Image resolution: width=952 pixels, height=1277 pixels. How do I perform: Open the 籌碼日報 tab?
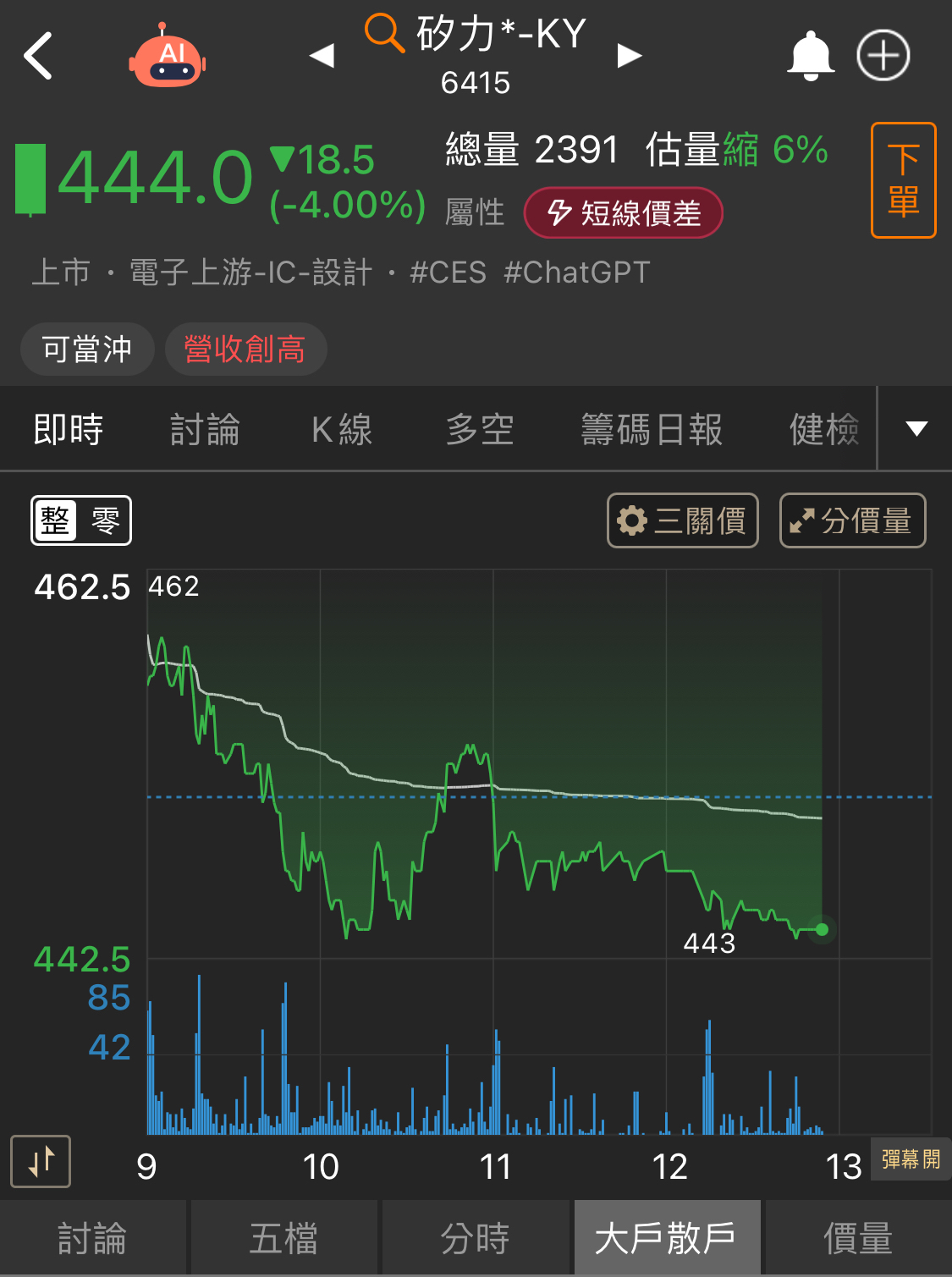[652, 429]
